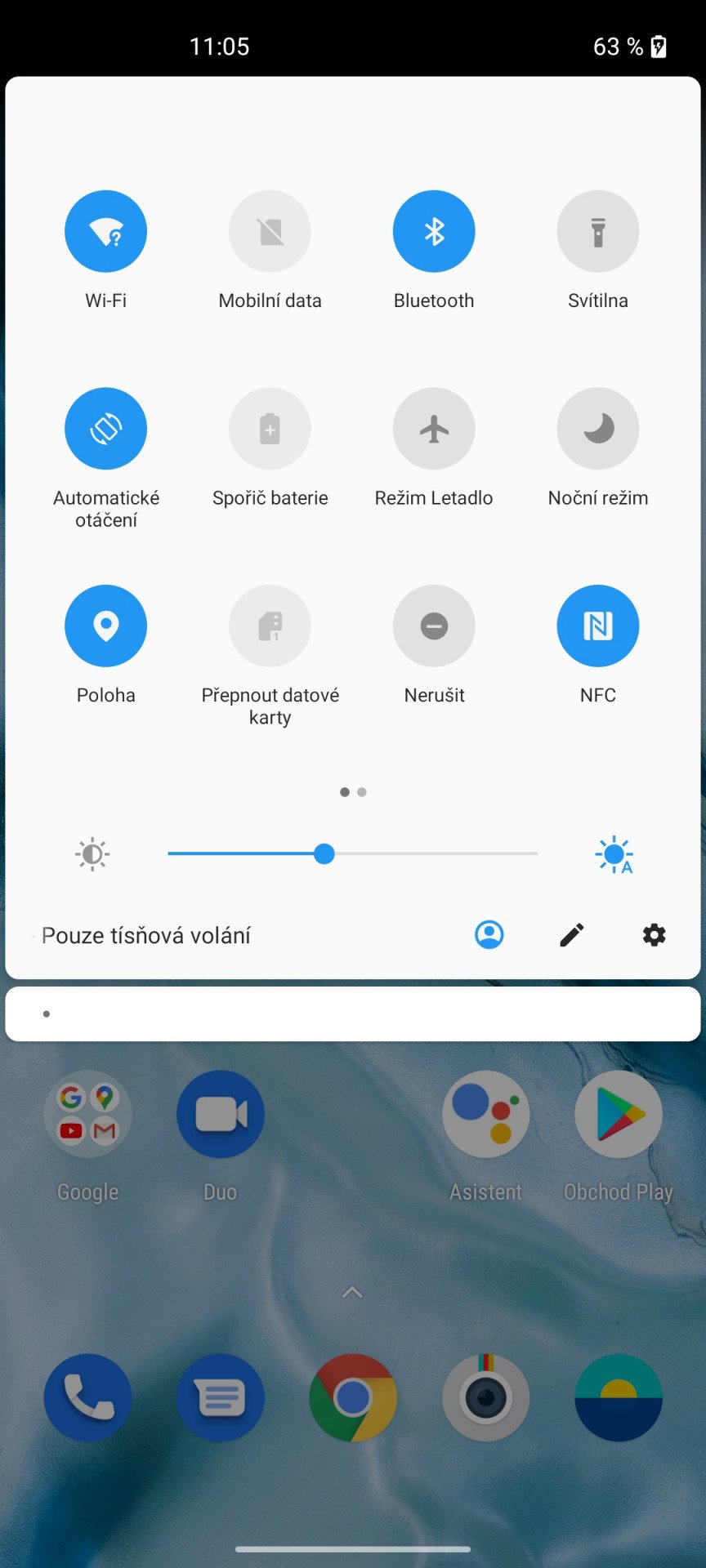Viewport: 706px width, 1568px height.
Task: Turn on Nerušit mode
Action: pyautogui.click(x=434, y=626)
